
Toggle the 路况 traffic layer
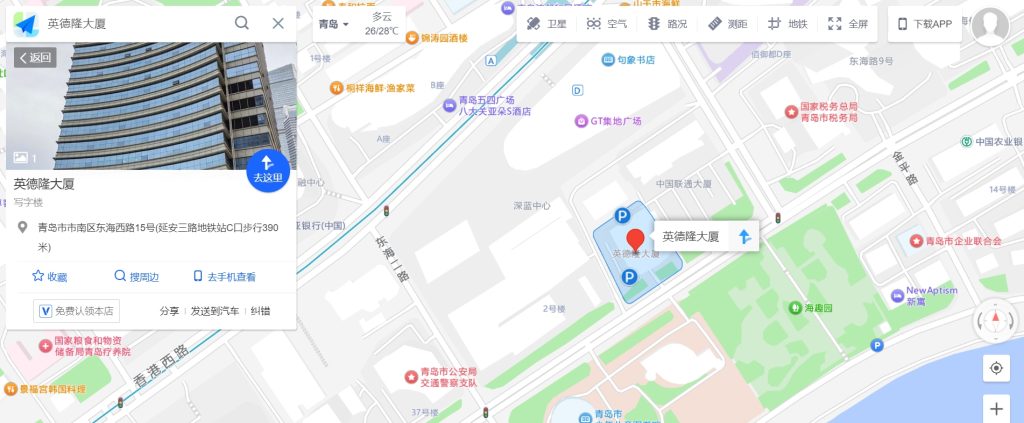(667, 24)
